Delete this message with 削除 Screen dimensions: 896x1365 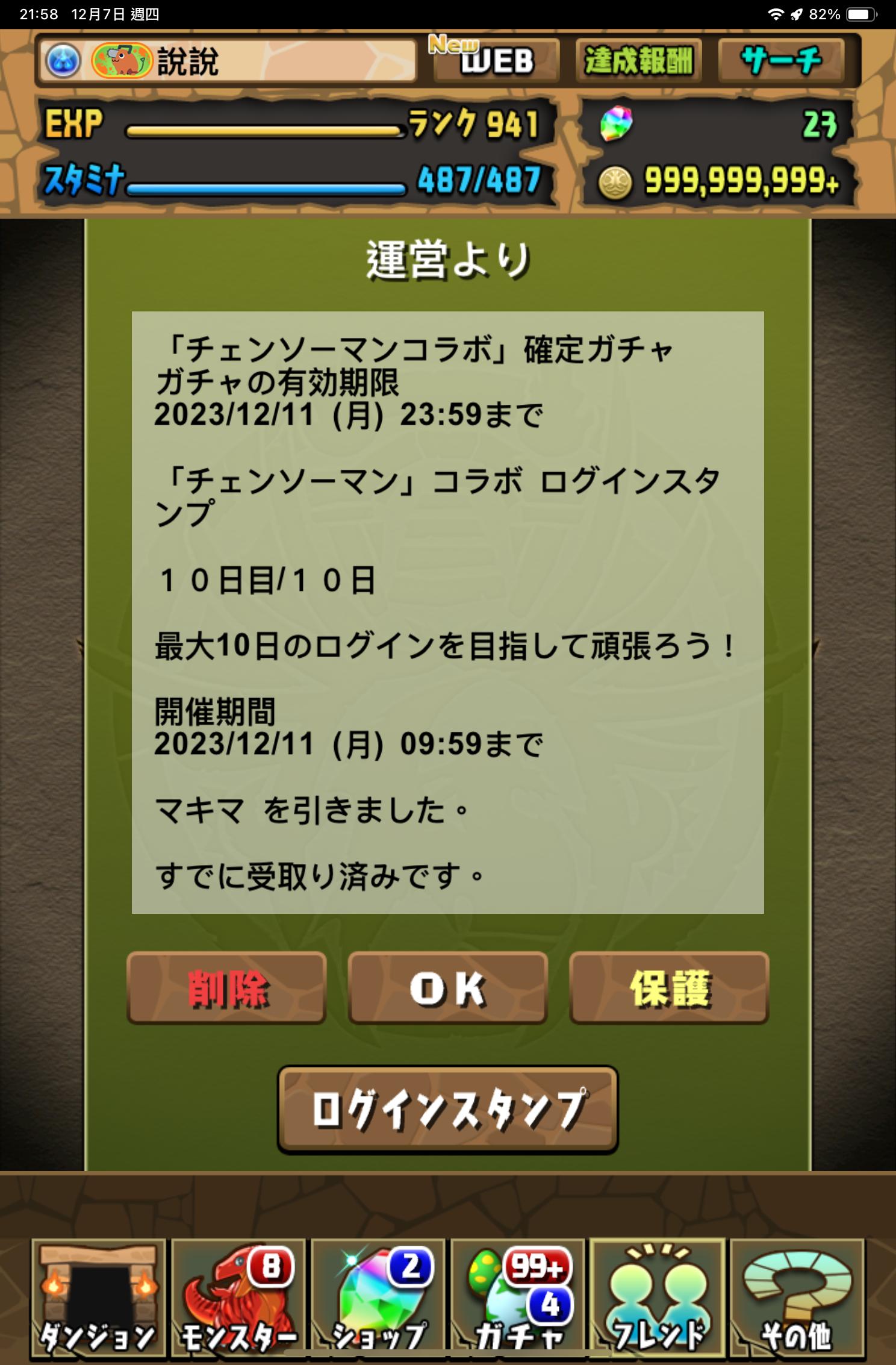[227, 989]
